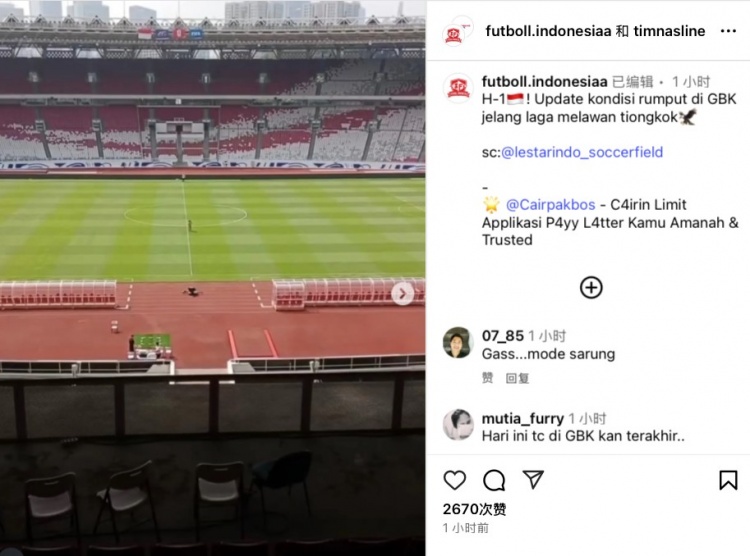See who liked via 2670 likes count

(x=474, y=509)
